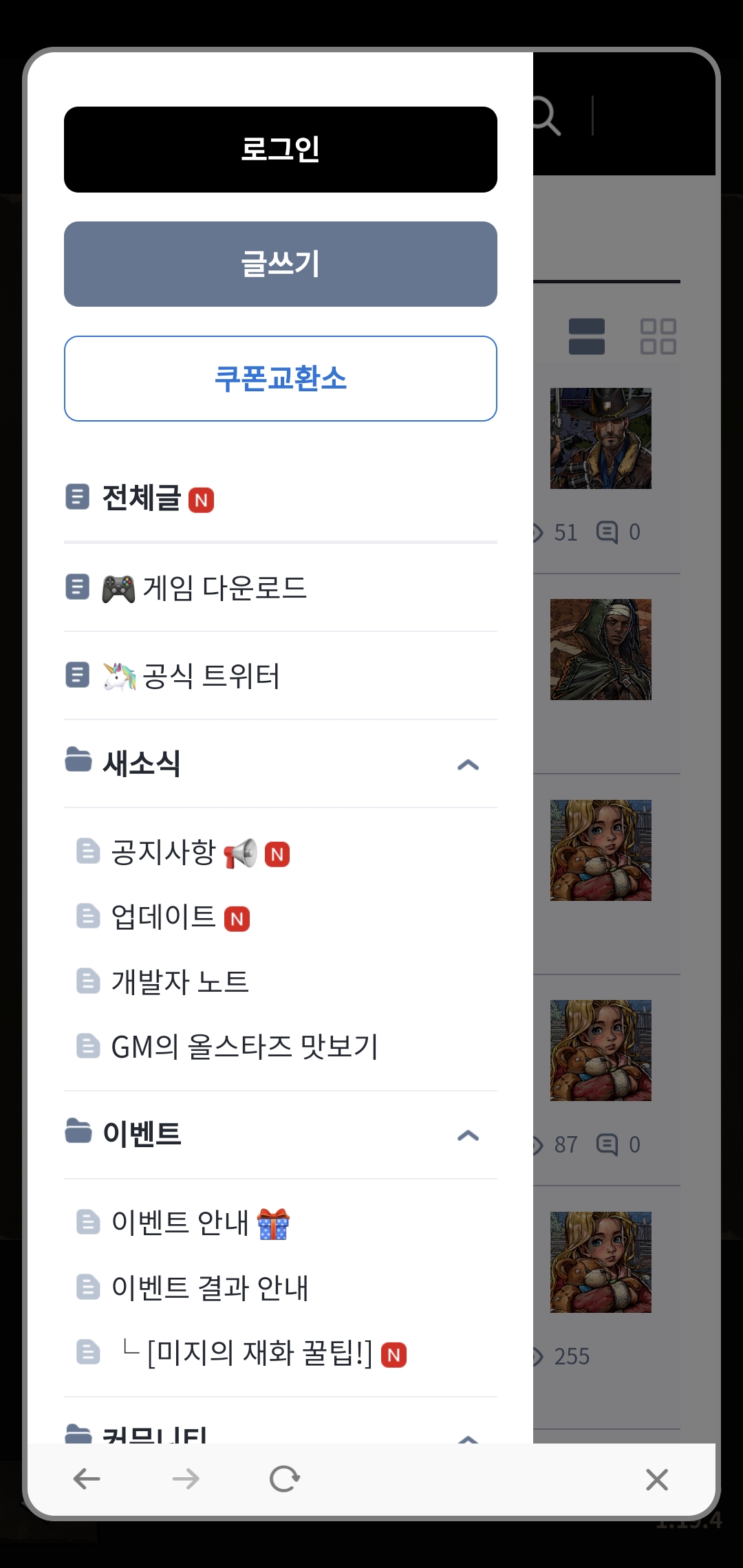The width and height of the screenshot is (743, 1568).
Task: Open 업데이트 board
Action: pos(164,917)
